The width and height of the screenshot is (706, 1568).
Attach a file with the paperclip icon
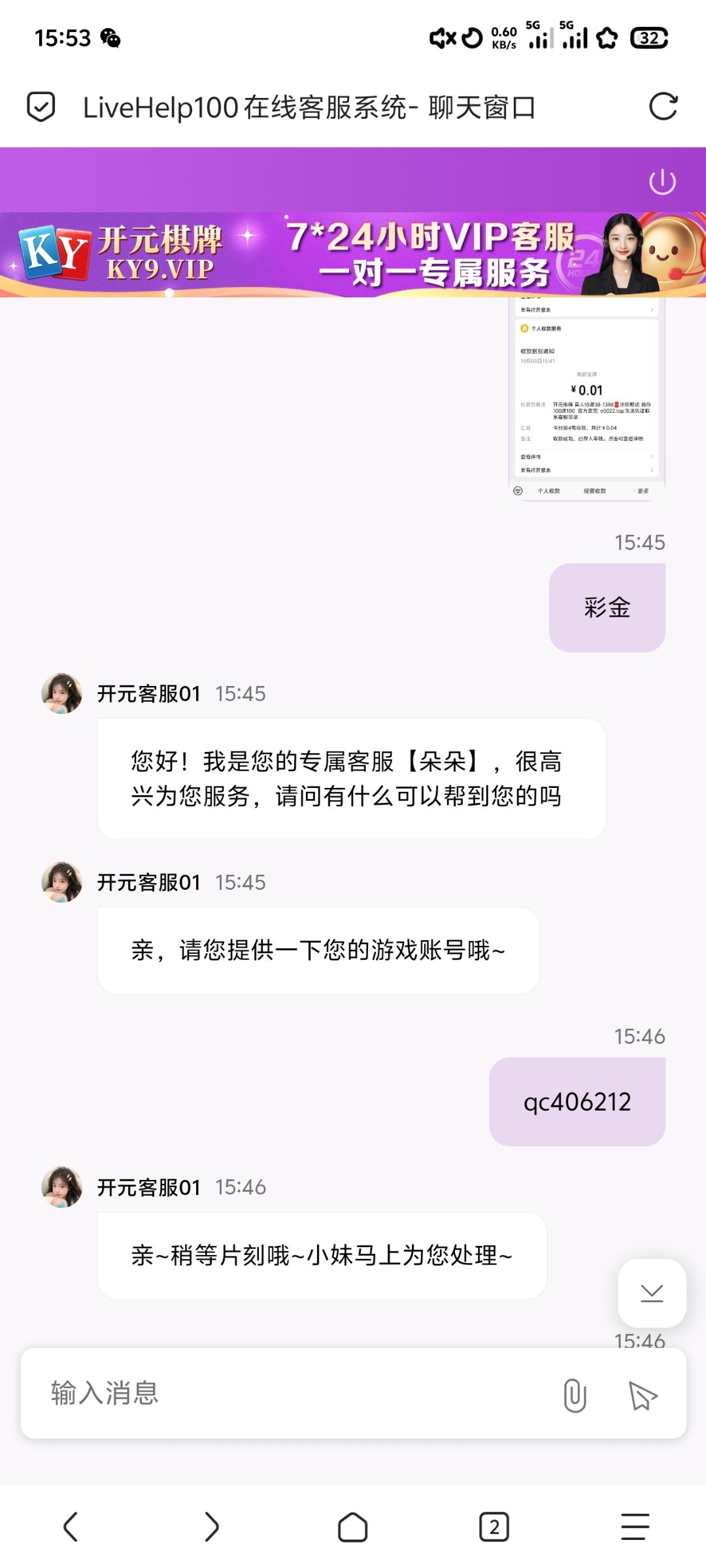point(574,1394)
